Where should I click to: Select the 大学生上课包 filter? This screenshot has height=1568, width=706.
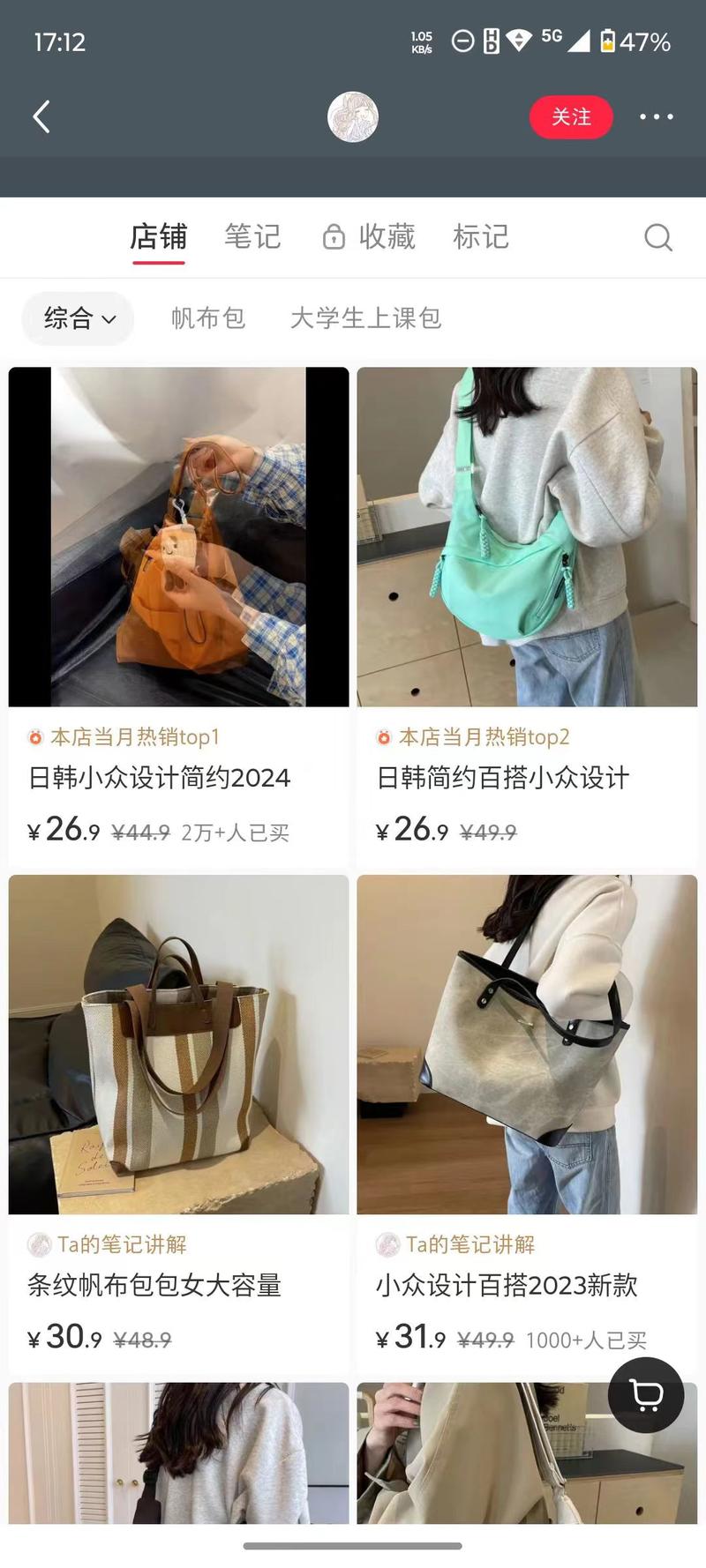(365, 318)
